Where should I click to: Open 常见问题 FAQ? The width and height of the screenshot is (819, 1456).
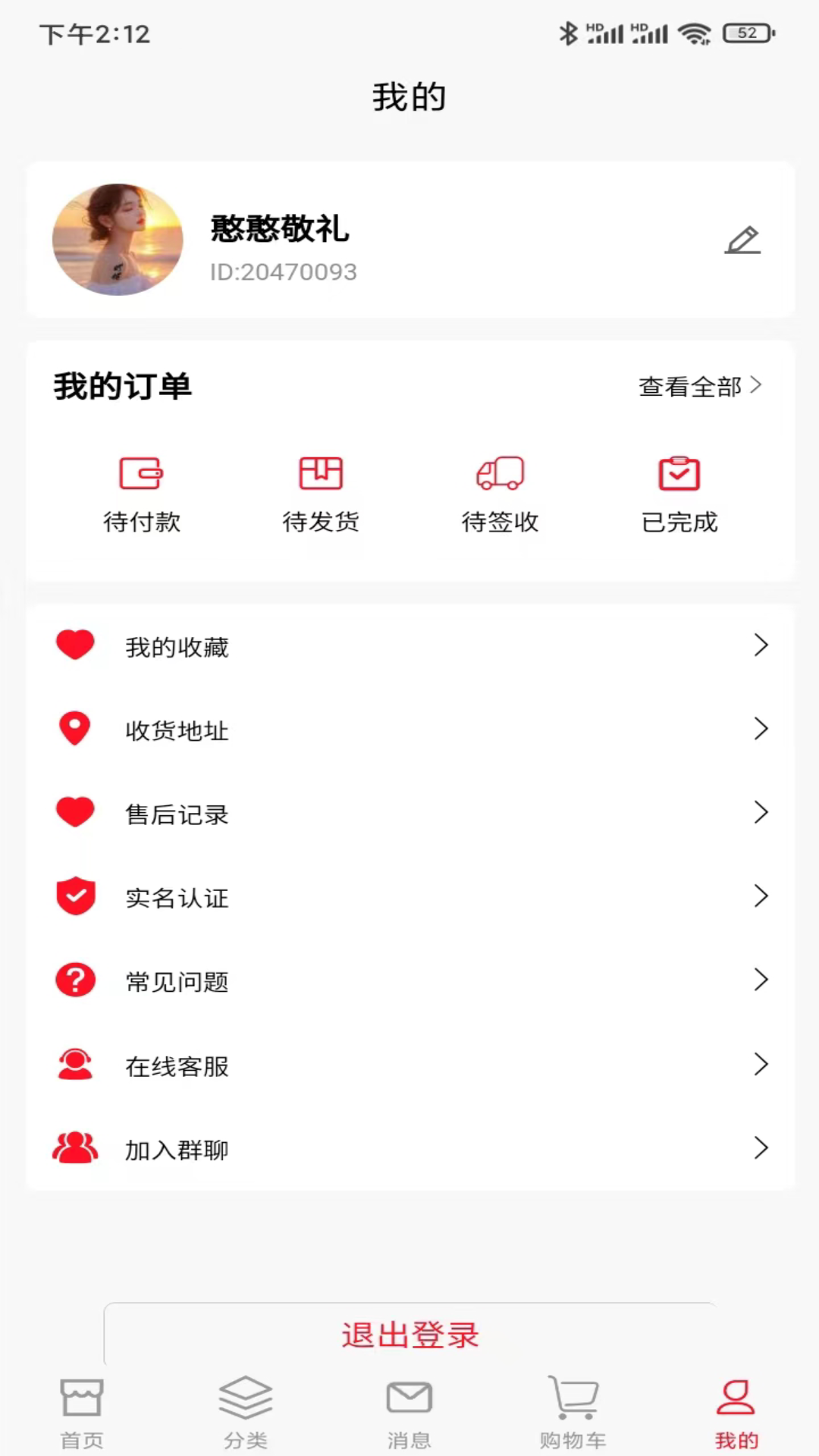(409, 981)
